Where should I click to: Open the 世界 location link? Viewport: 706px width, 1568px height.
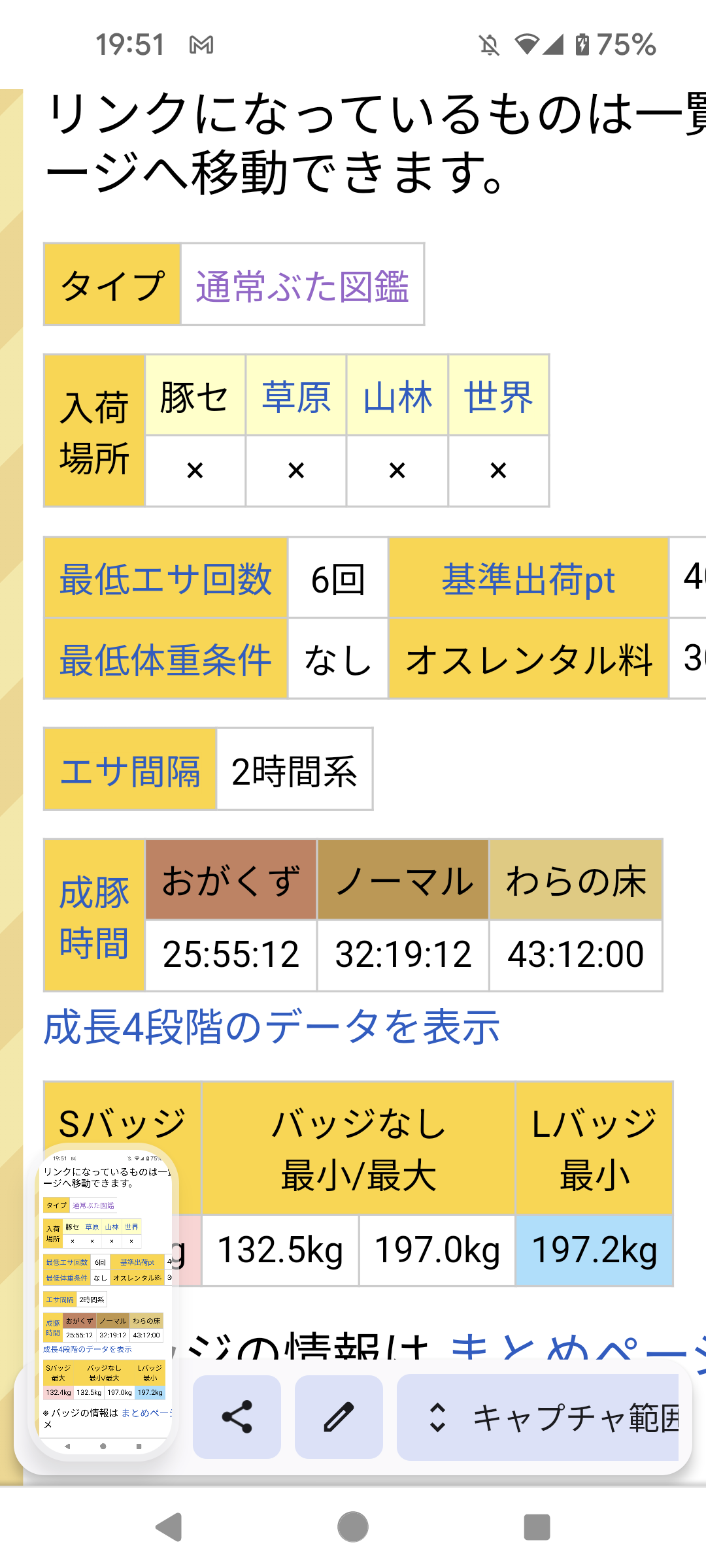[x=498, y=397]
